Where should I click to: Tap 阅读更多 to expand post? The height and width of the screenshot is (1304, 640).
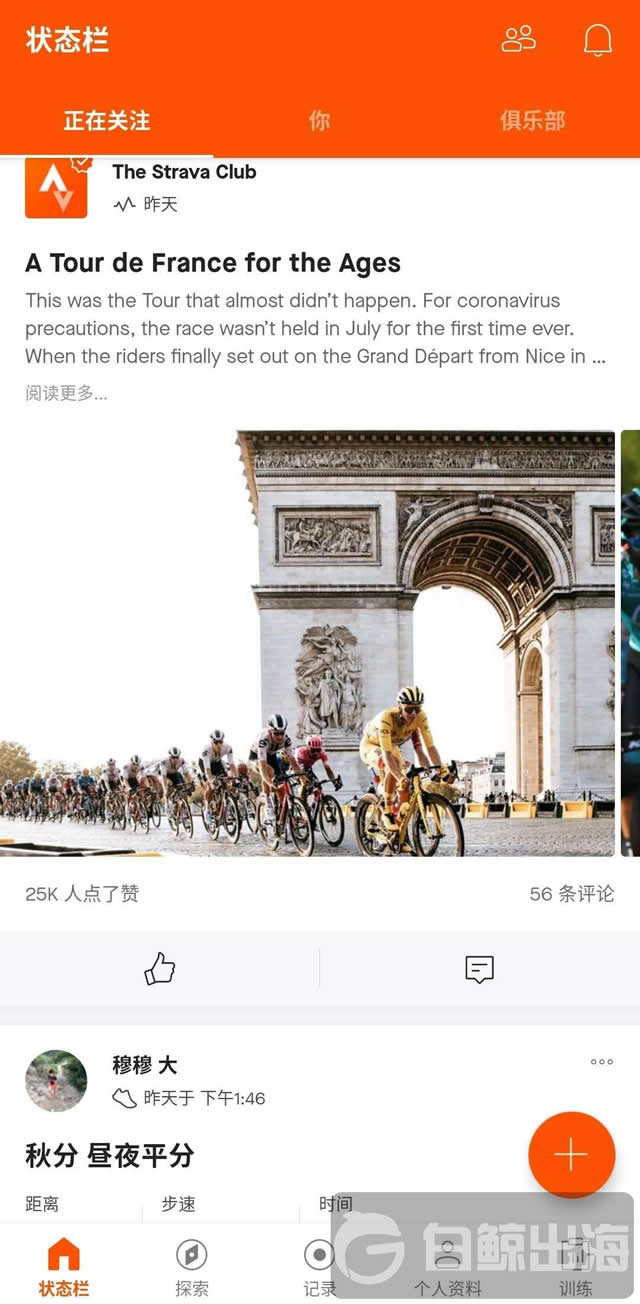(66, 393)
